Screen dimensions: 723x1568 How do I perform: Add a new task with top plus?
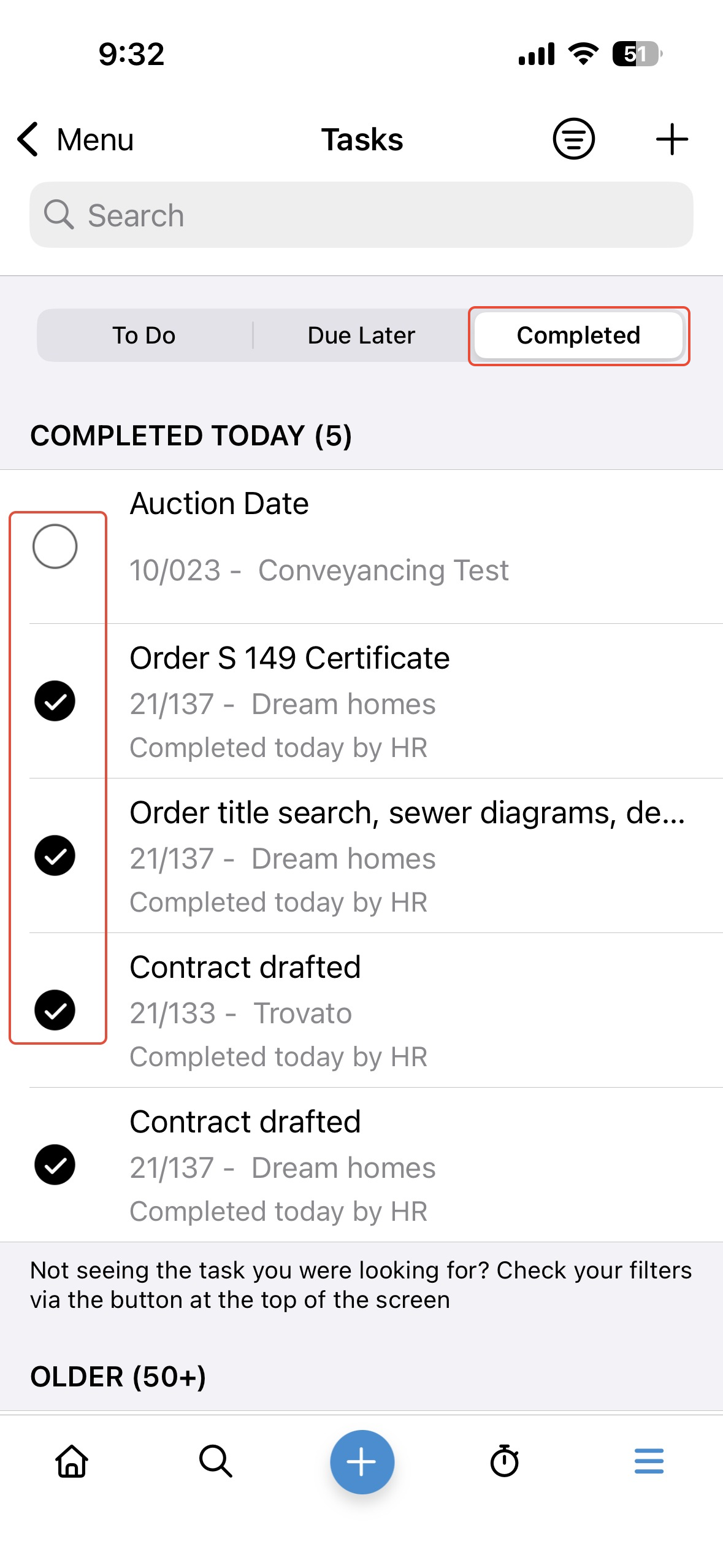coord(671,139)
